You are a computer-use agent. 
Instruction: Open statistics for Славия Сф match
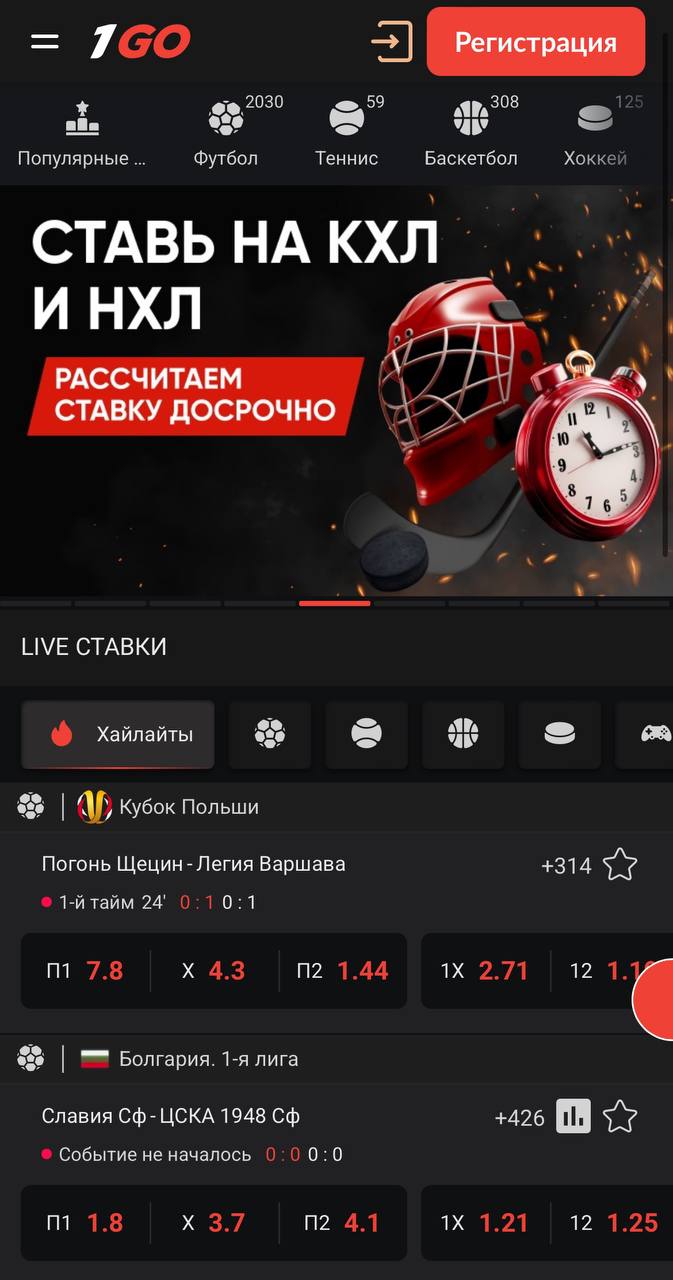tap(574, 1117)
